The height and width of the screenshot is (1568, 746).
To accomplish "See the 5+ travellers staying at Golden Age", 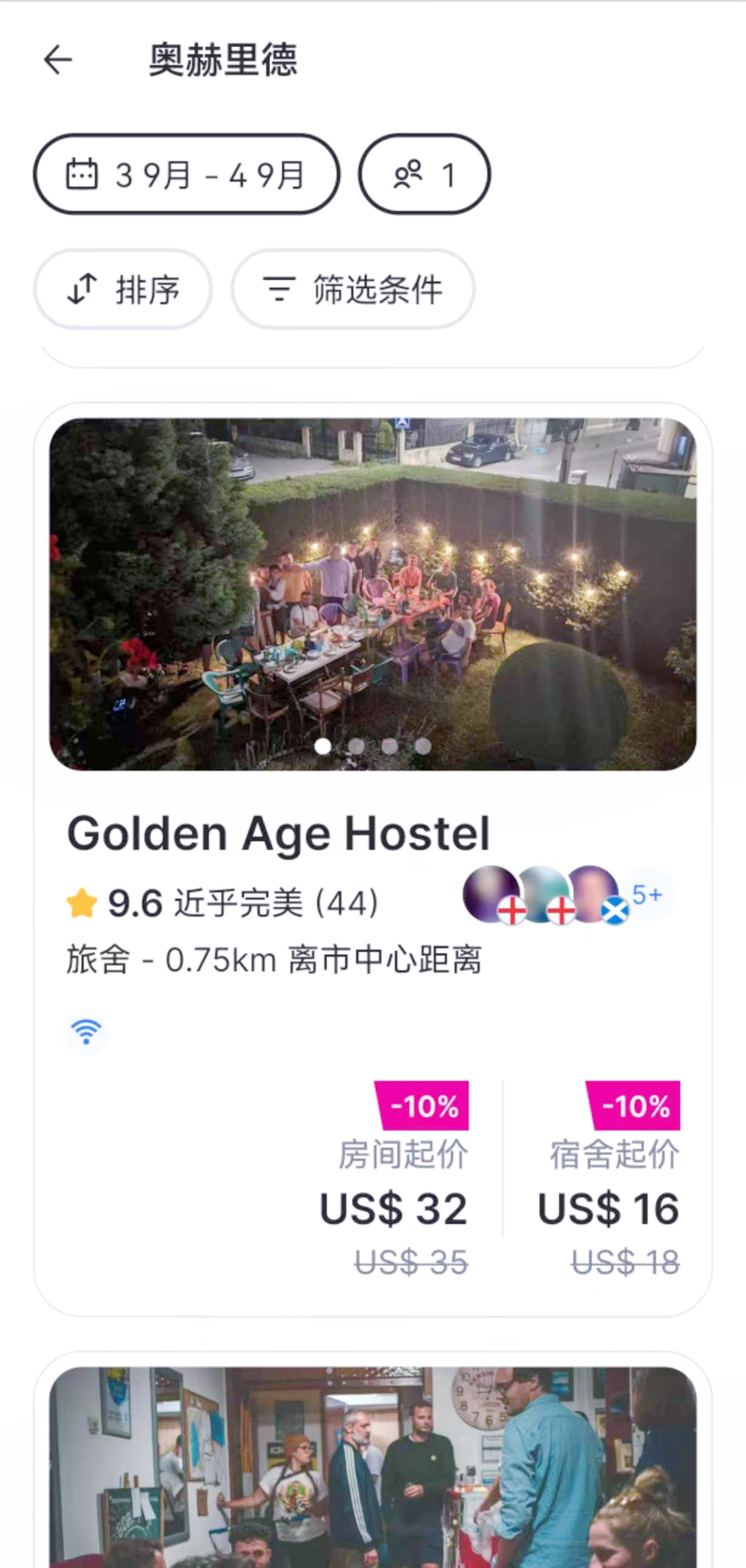I will click(646, 895).
